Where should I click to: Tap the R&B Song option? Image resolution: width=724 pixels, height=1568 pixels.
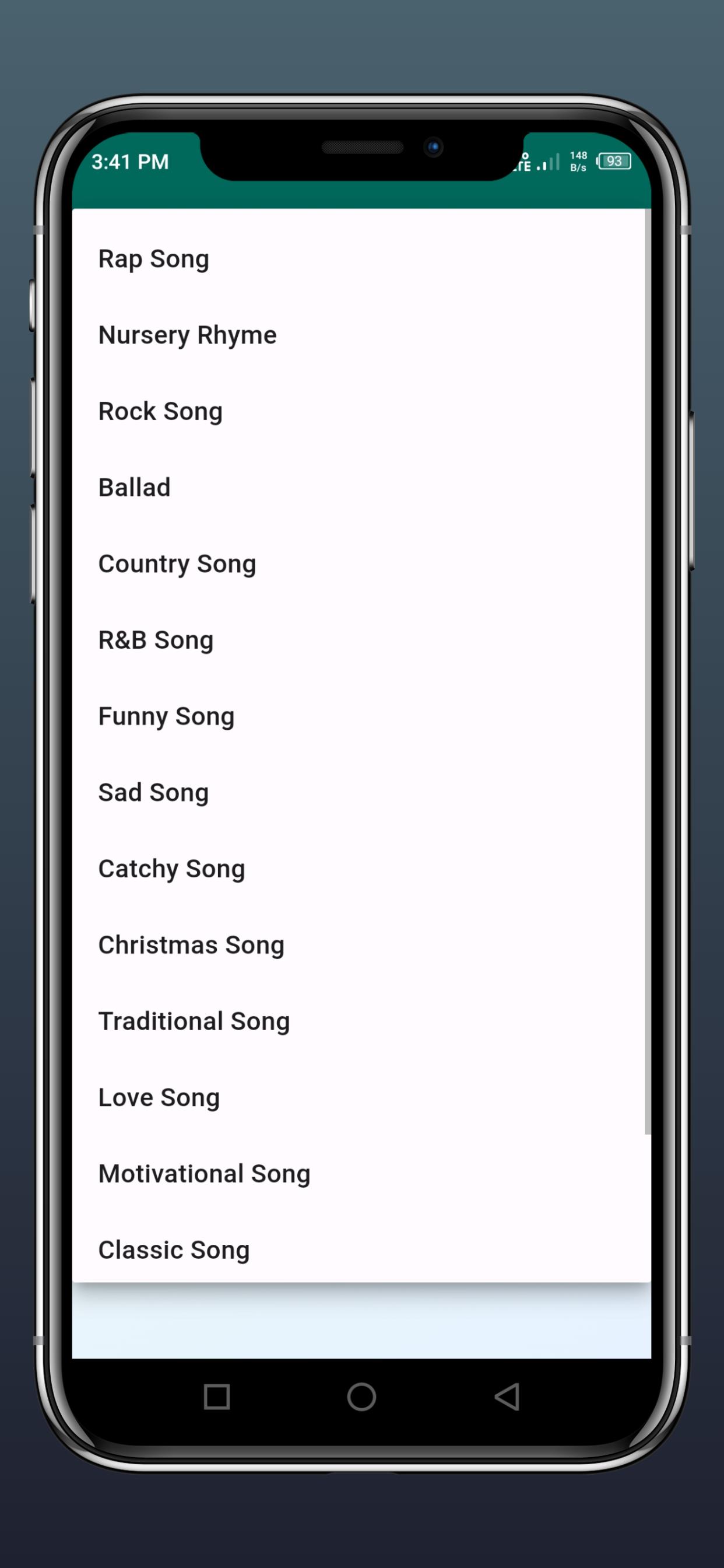[x=361, y=640]
